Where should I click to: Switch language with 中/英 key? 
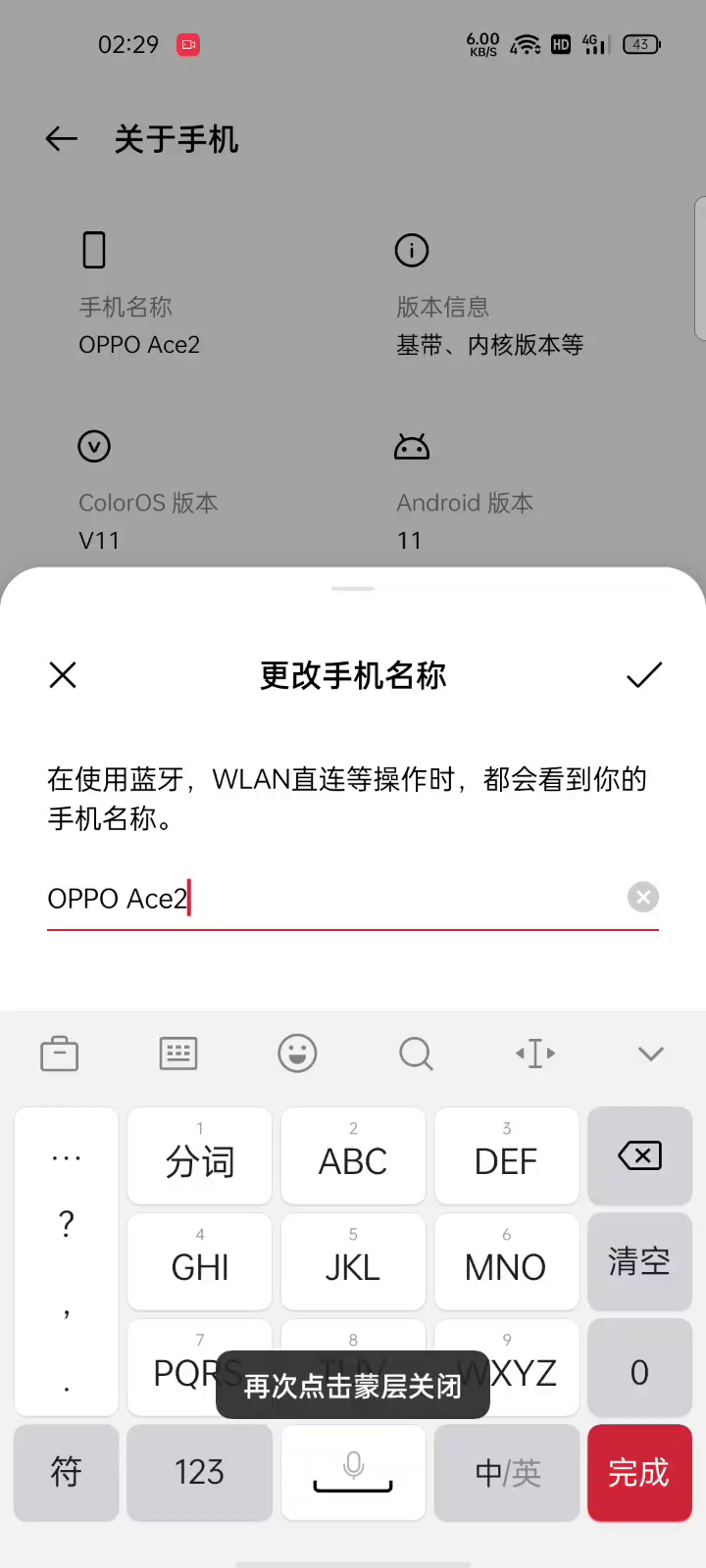(x=507, y=1472)
